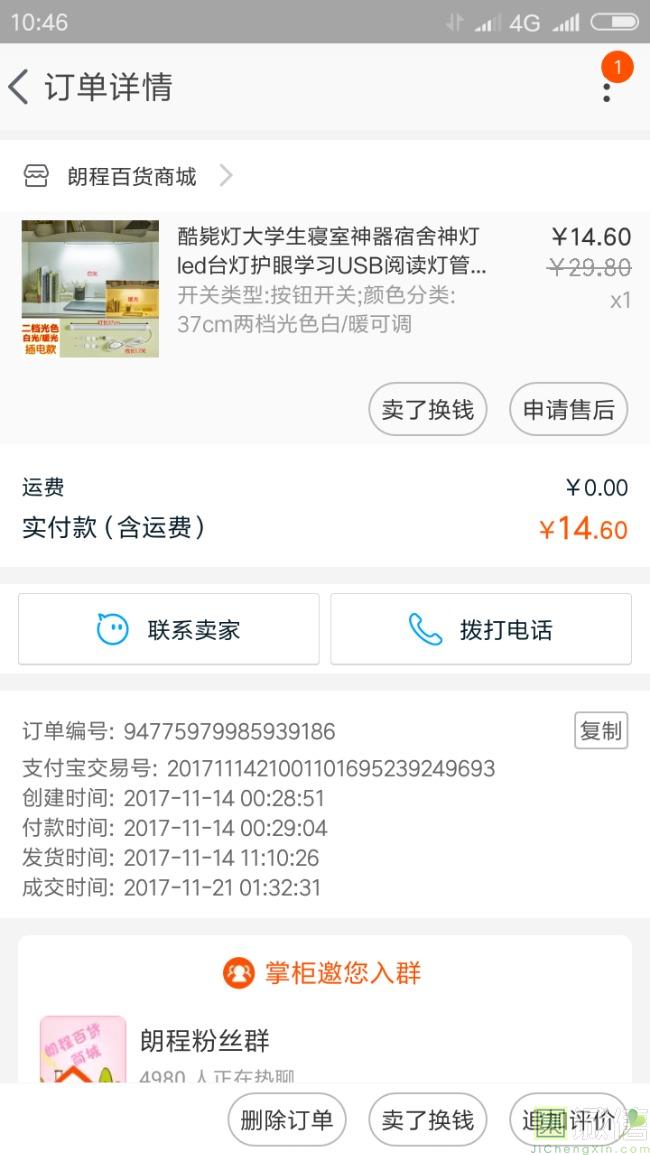This screenshot has height=1155, width=650.
Task: Delete this order via 删除订单
Action: tap(287, 1120)
